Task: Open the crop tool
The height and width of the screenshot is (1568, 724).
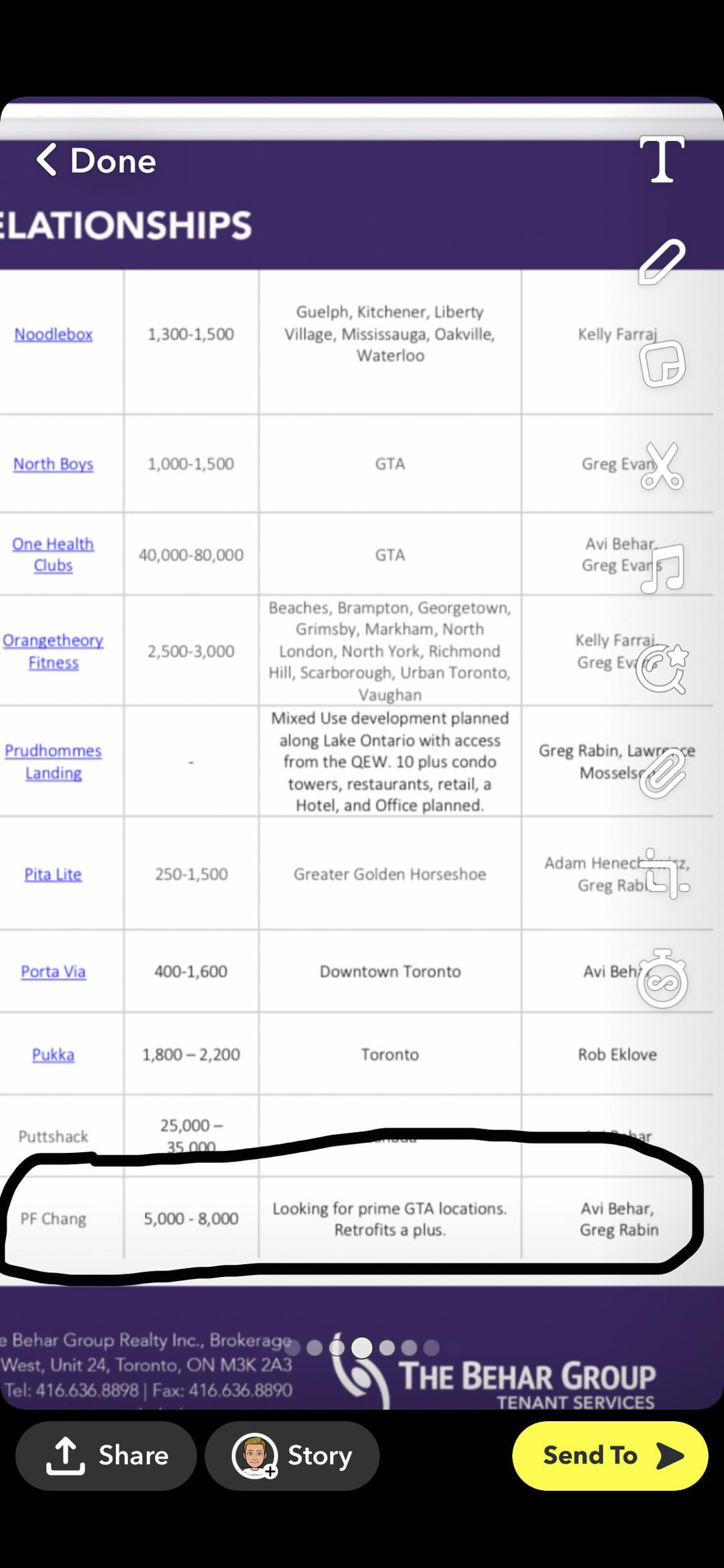Action: point(662,874)
